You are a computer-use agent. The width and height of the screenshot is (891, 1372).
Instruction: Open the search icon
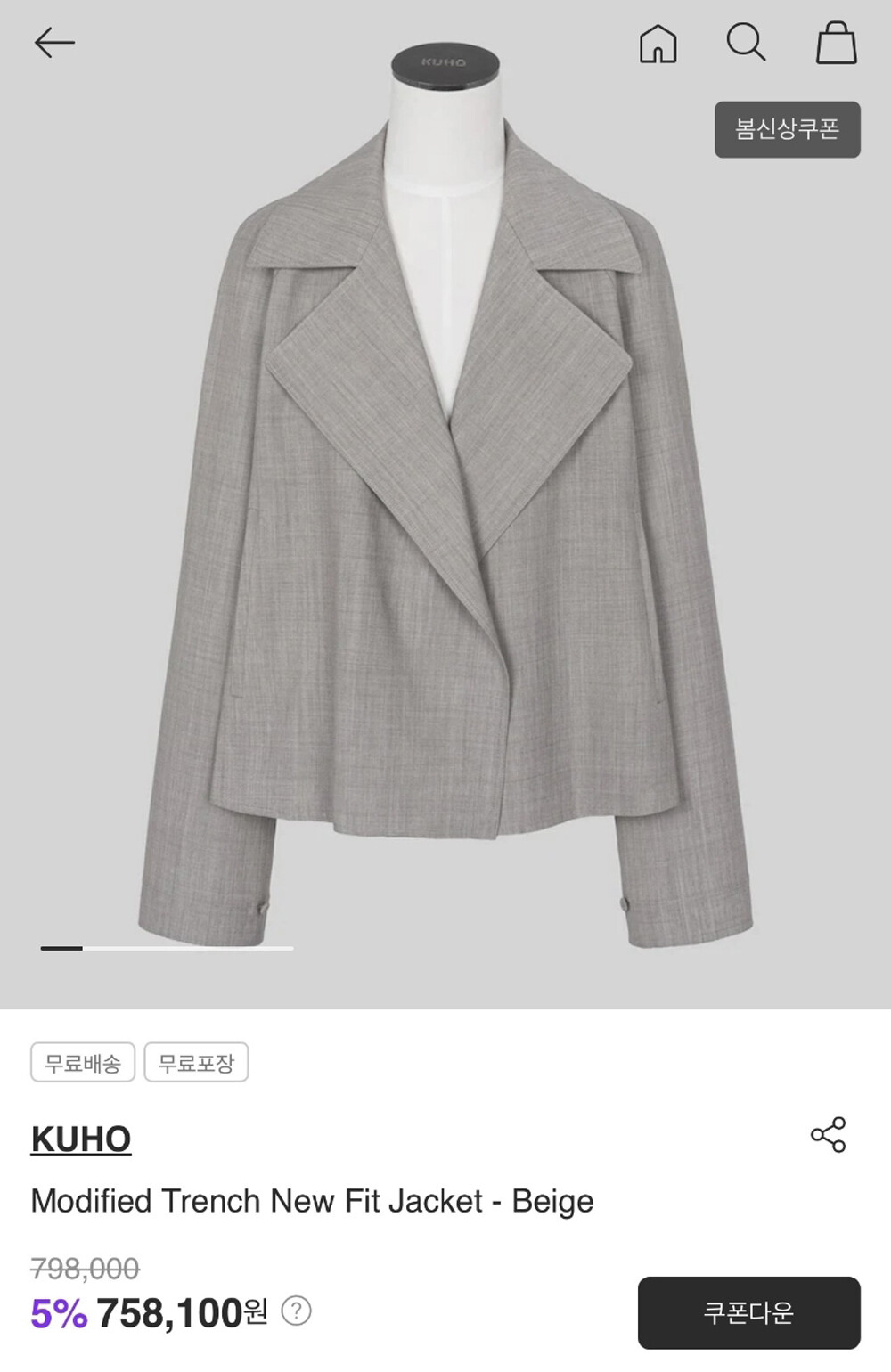click(746, 42)
